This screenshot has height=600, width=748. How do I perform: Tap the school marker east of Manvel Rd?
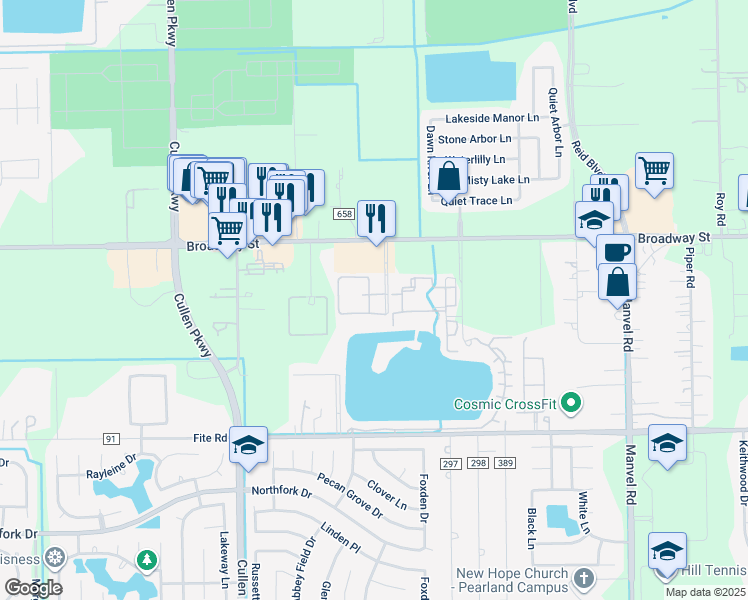667,442
